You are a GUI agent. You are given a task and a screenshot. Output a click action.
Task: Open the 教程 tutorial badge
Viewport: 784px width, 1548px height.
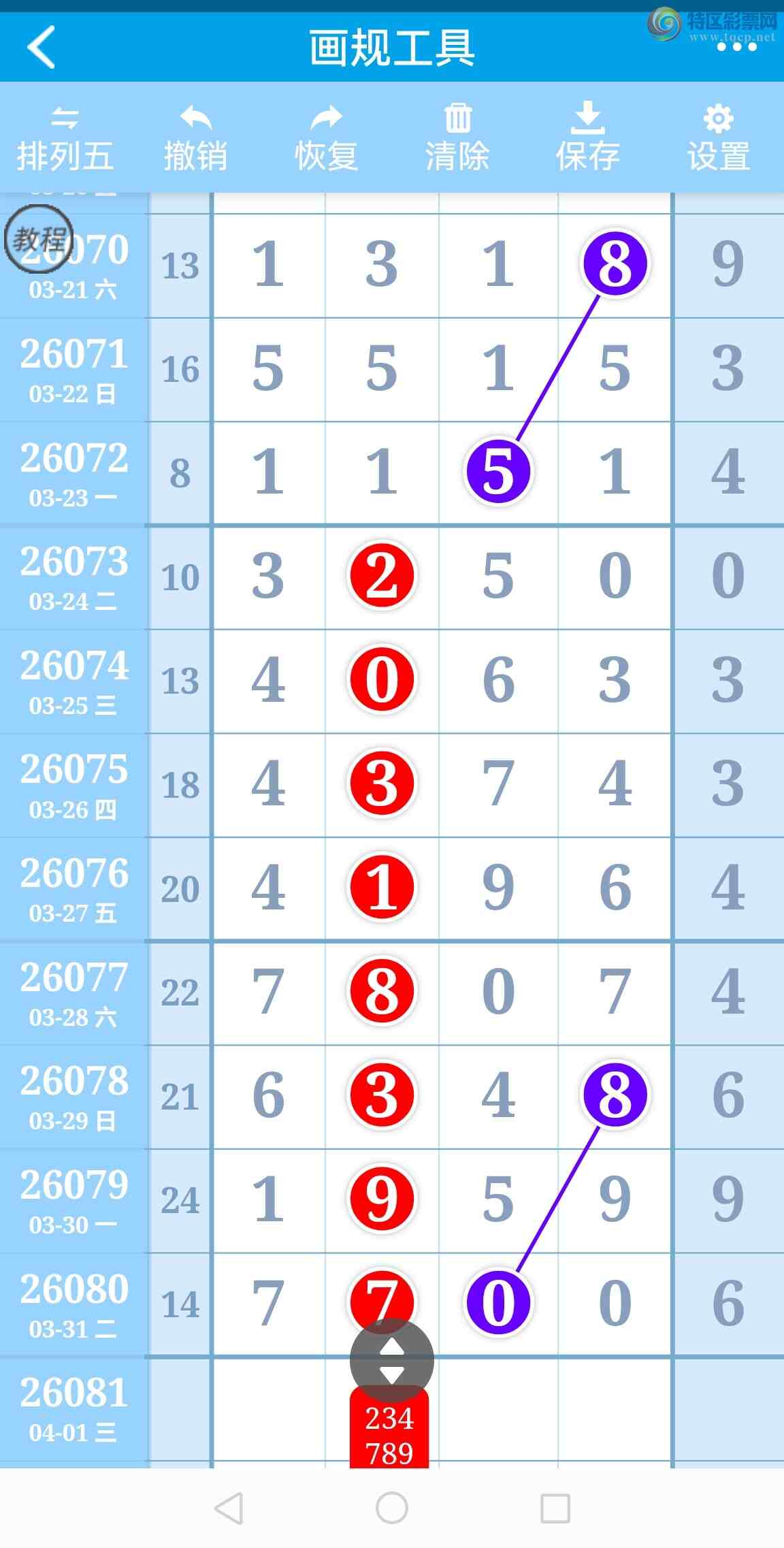pyautogui.click(x=38, y=239)
